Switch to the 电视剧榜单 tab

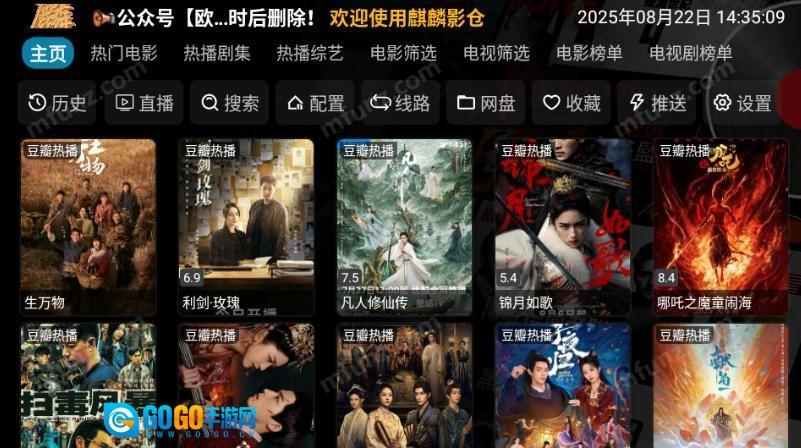point(690,53)
